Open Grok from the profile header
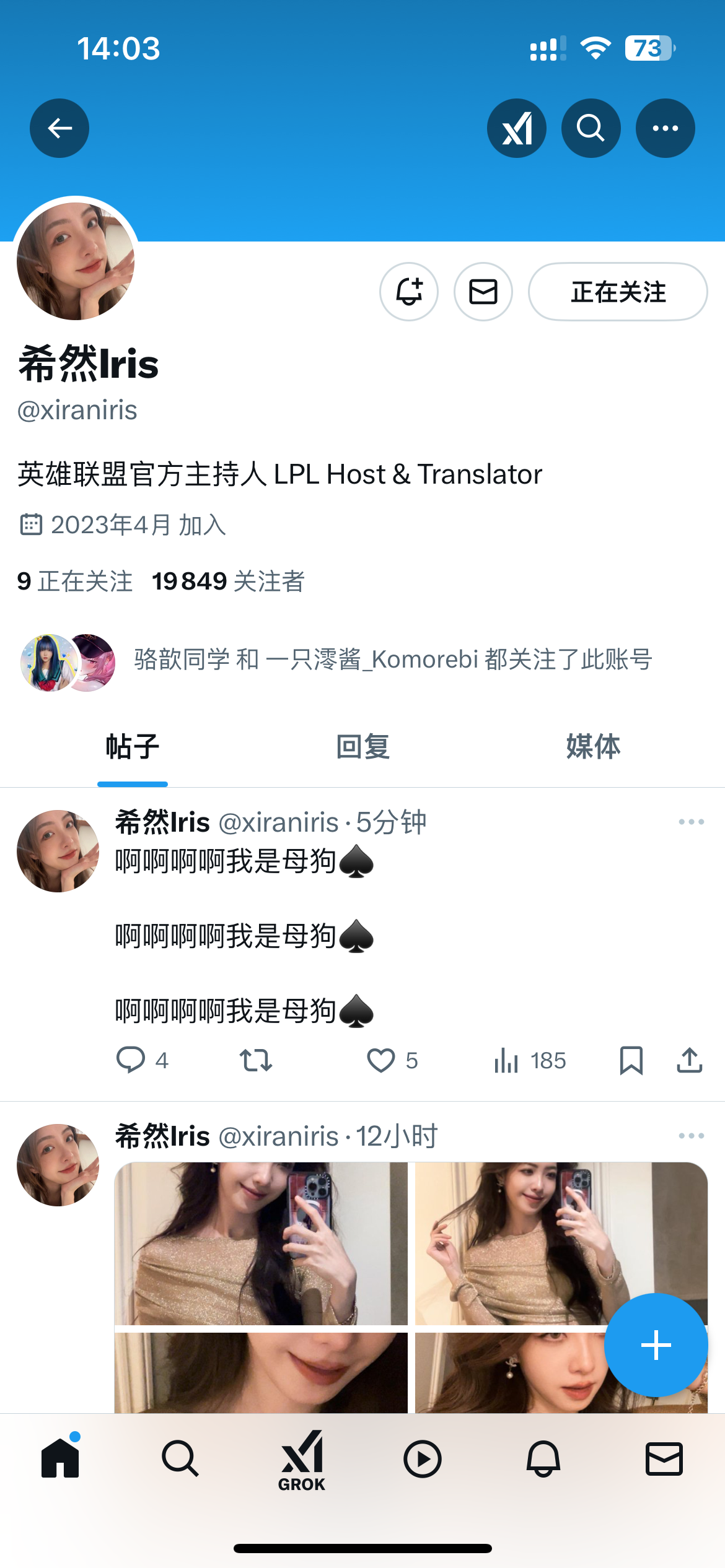The width and height of the screenshot is (725, 1568). click(517, 128)
